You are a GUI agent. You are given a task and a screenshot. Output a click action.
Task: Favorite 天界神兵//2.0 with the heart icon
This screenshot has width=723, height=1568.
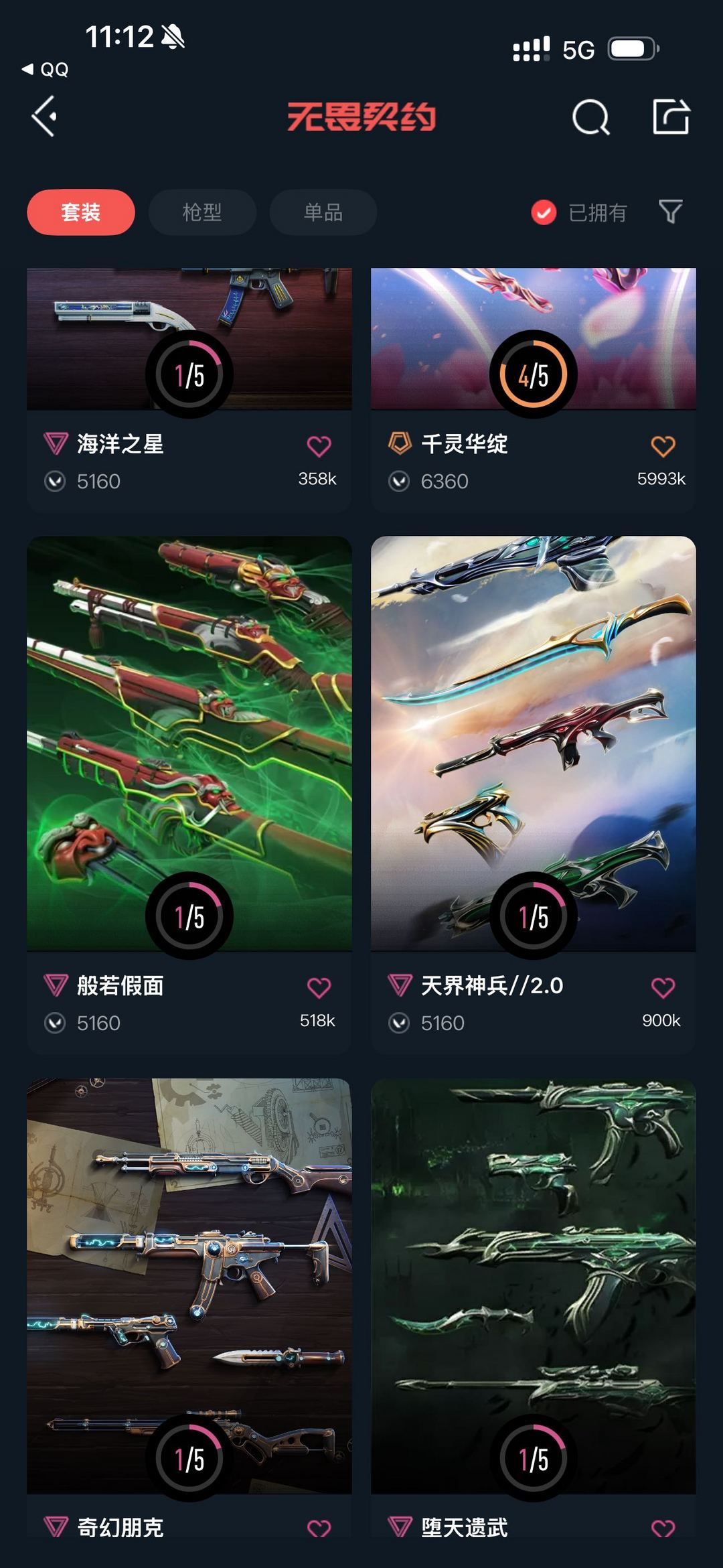[663, 987]
